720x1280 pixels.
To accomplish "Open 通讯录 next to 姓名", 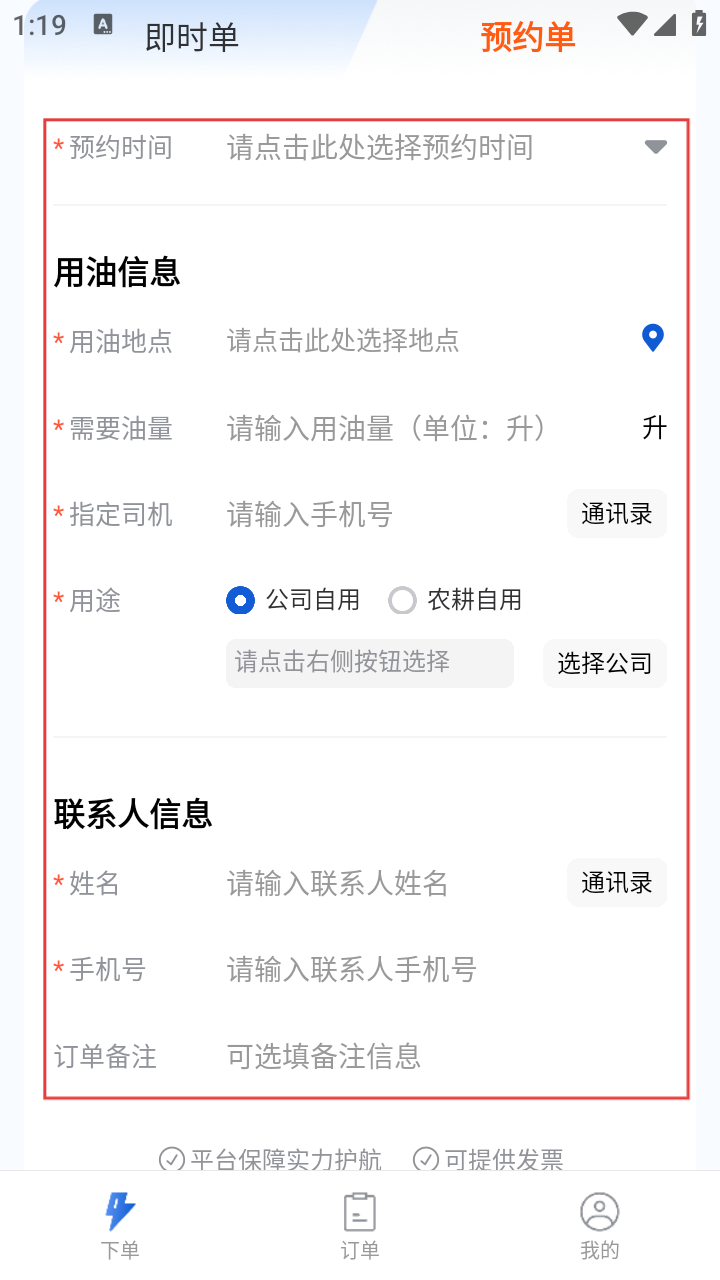I will click(x=616, y=883).
